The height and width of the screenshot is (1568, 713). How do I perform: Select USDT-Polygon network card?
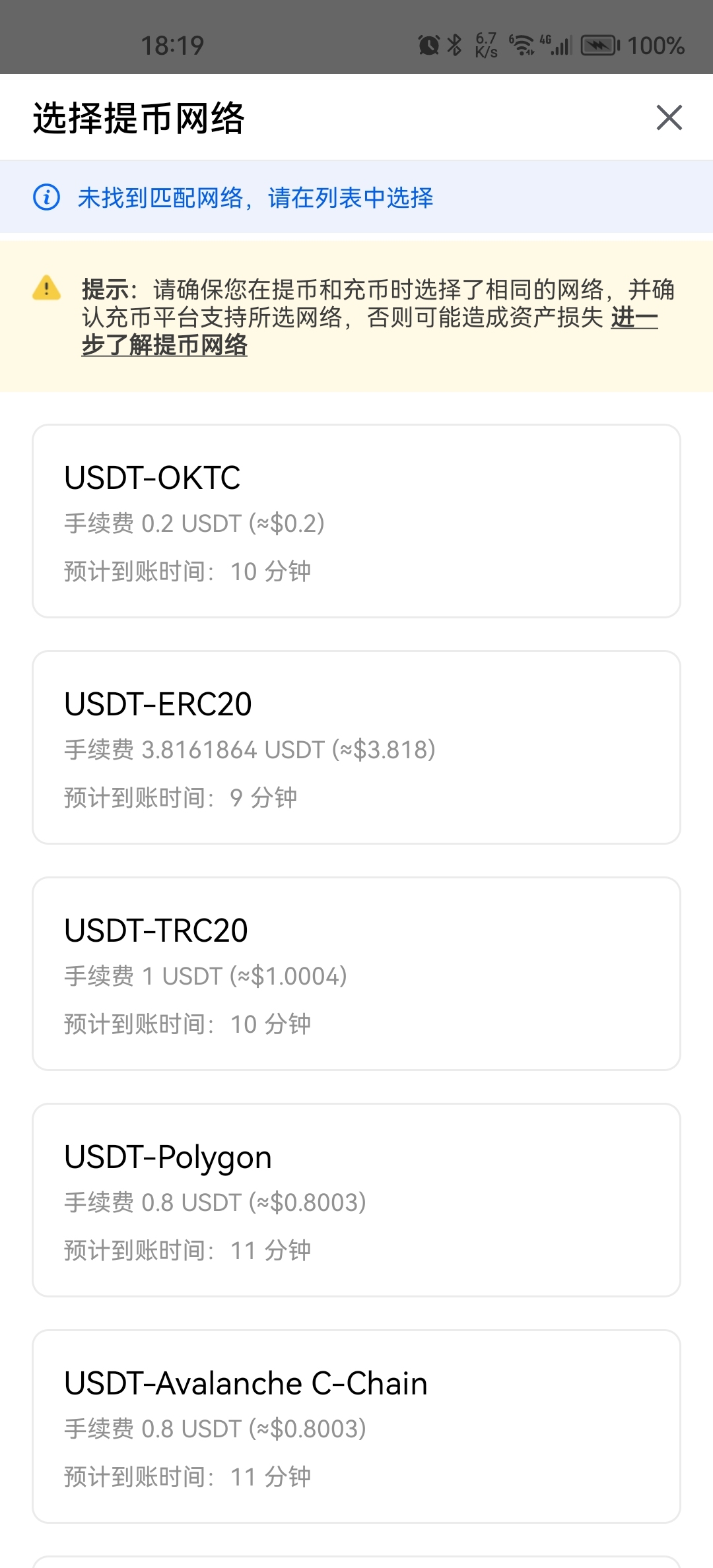coord(356,1200)
